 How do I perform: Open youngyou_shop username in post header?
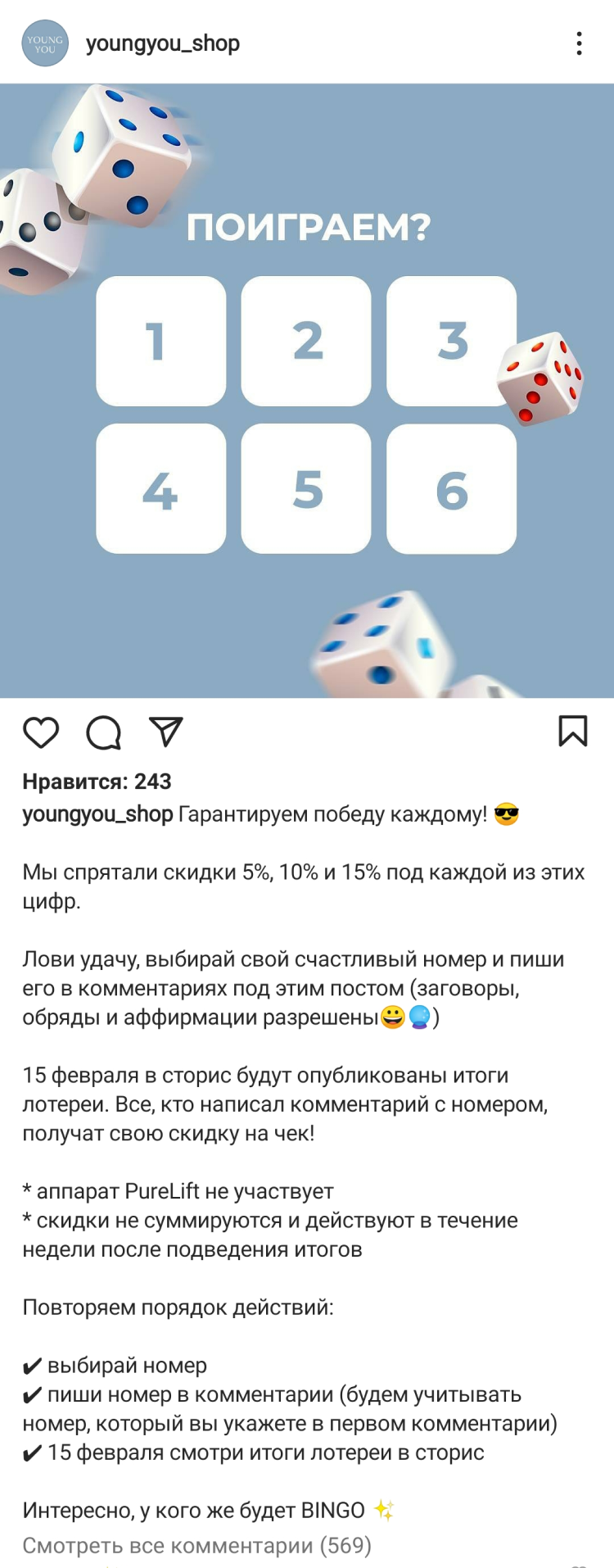(163, 43)
